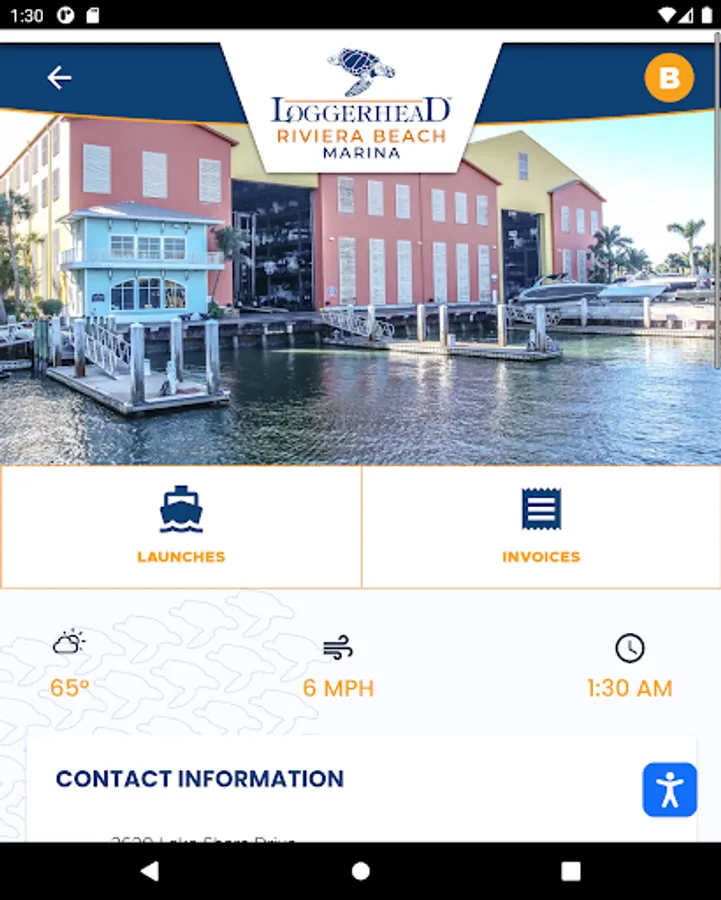Open the profile avatar labeled B
721x900 pixels.
(669, 78)
